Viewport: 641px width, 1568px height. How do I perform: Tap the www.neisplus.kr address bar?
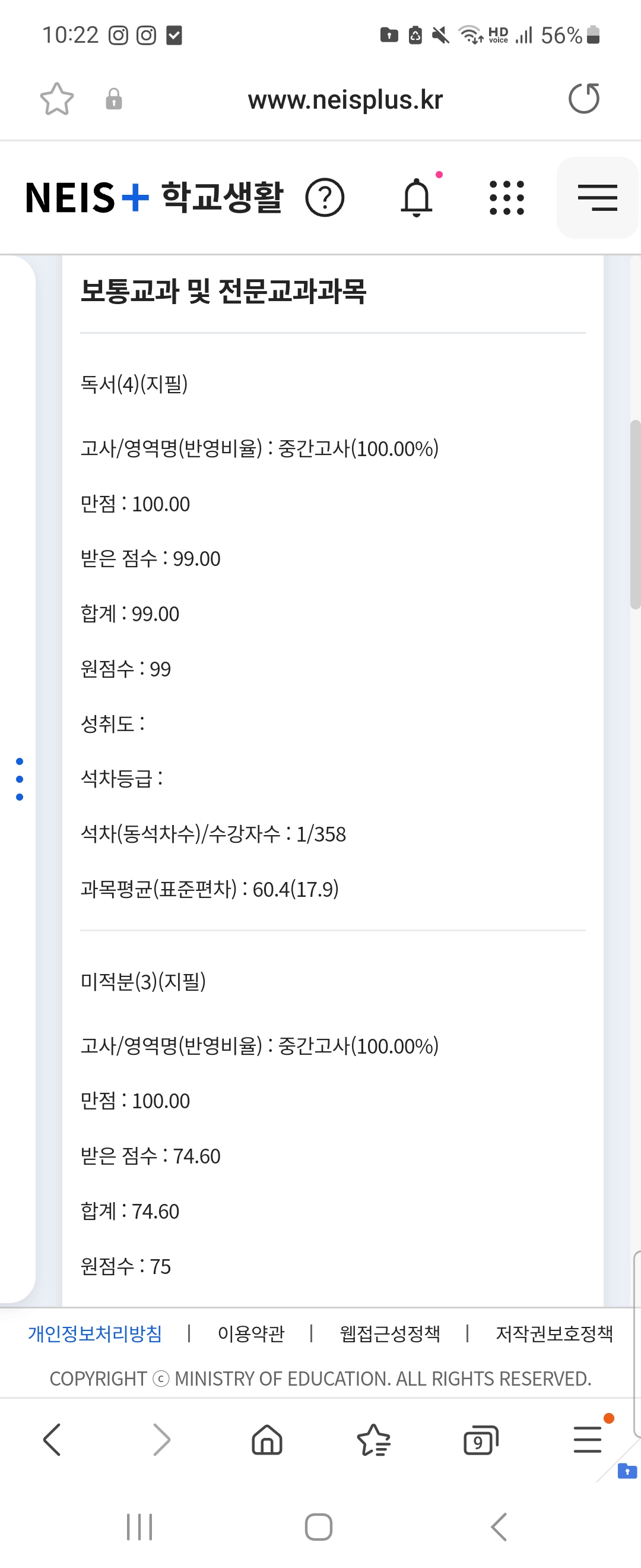click(345, 100)
